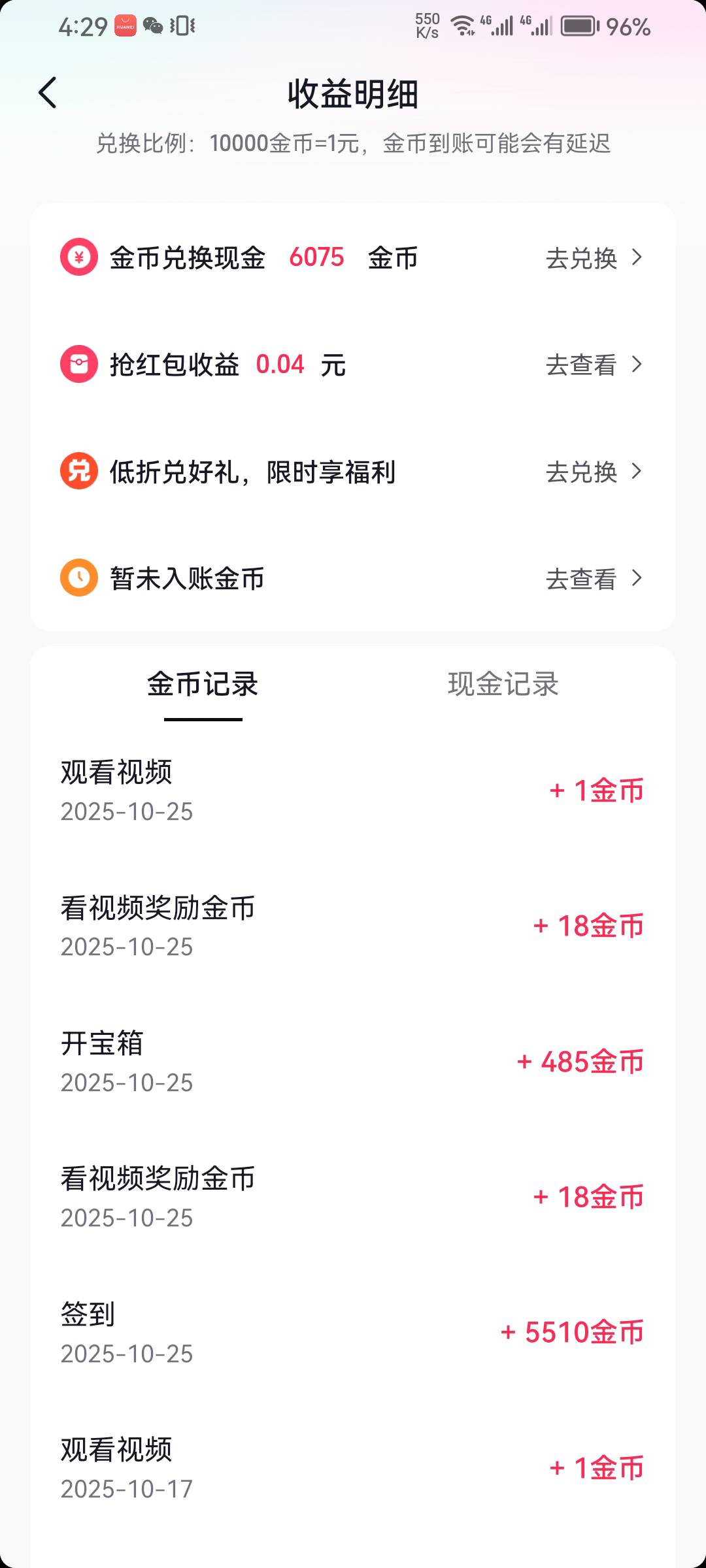
Task: Select the 金币记录 tab
Action: coord(203,685)
